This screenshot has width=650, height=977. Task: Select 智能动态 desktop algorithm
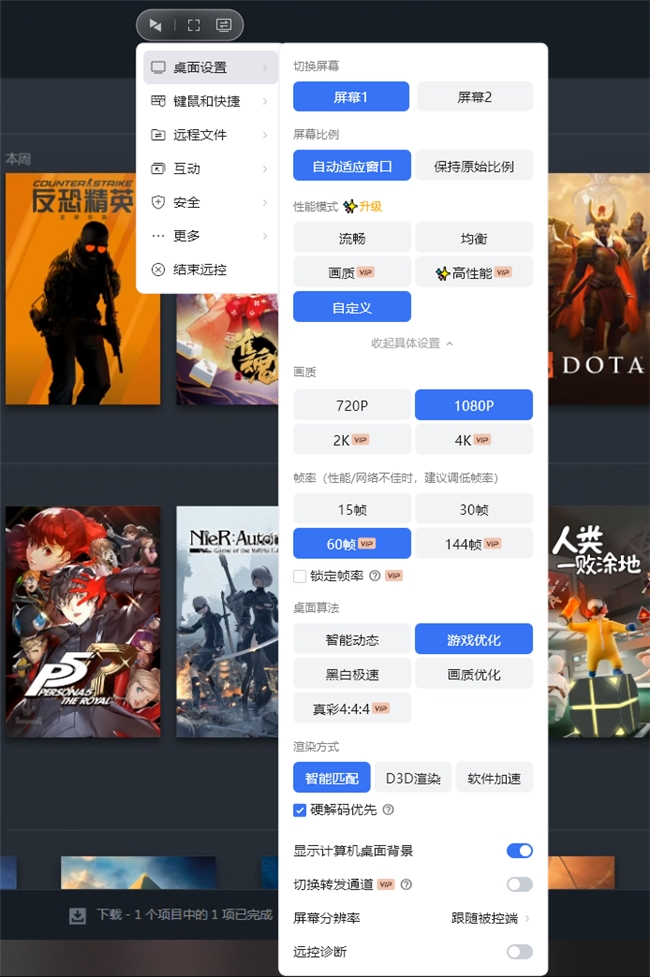click(352, 640)
